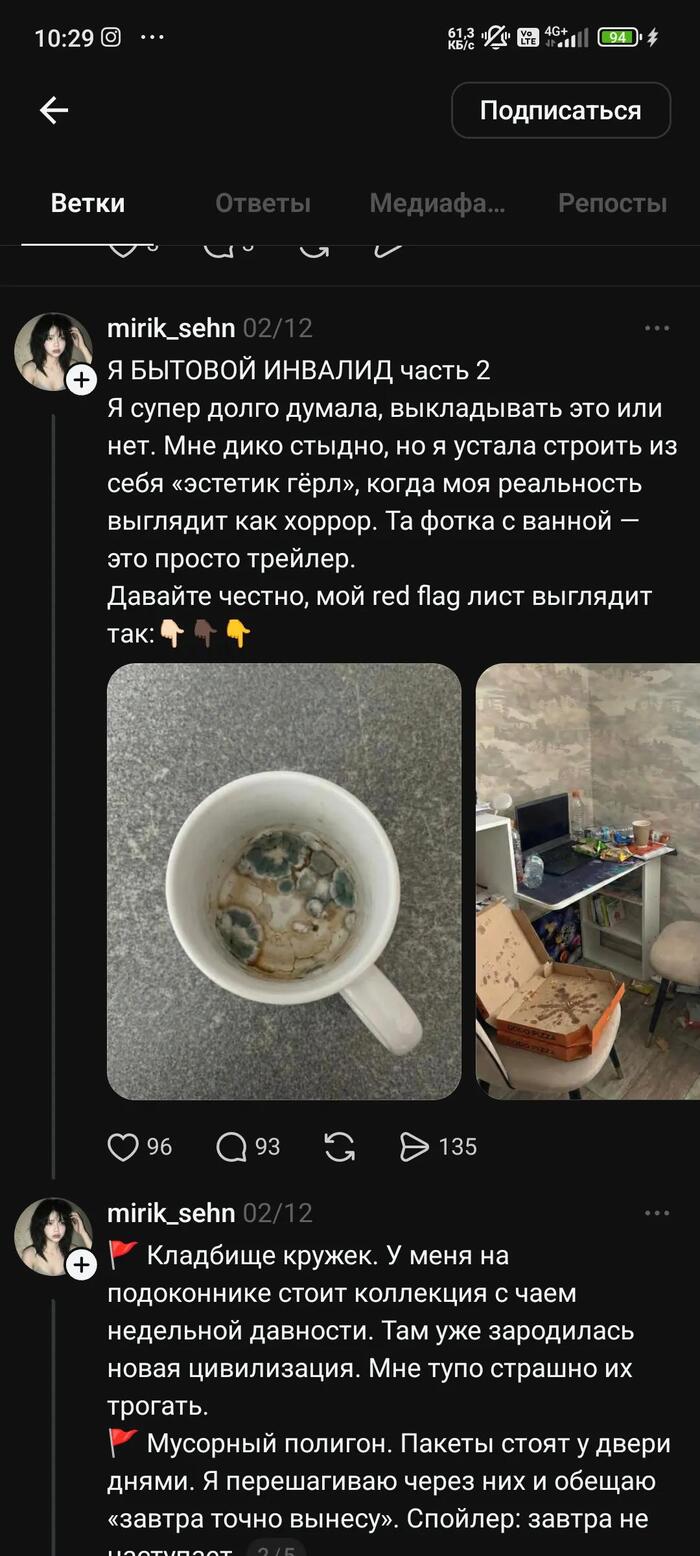
Task: Open the 93 comments on the post
Action: tap(232, 1147)
